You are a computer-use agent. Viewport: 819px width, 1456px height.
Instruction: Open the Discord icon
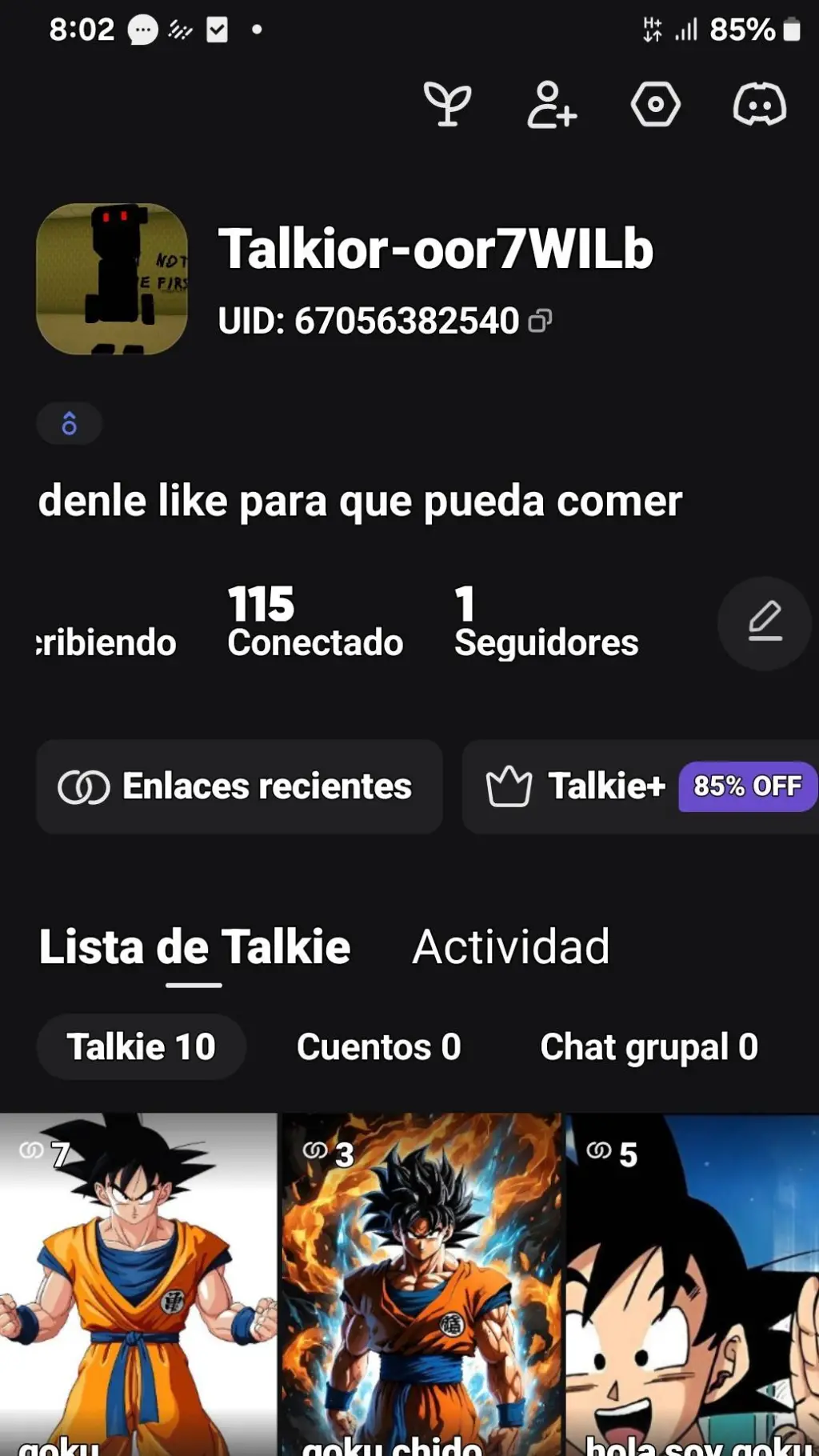pos(760,105)
